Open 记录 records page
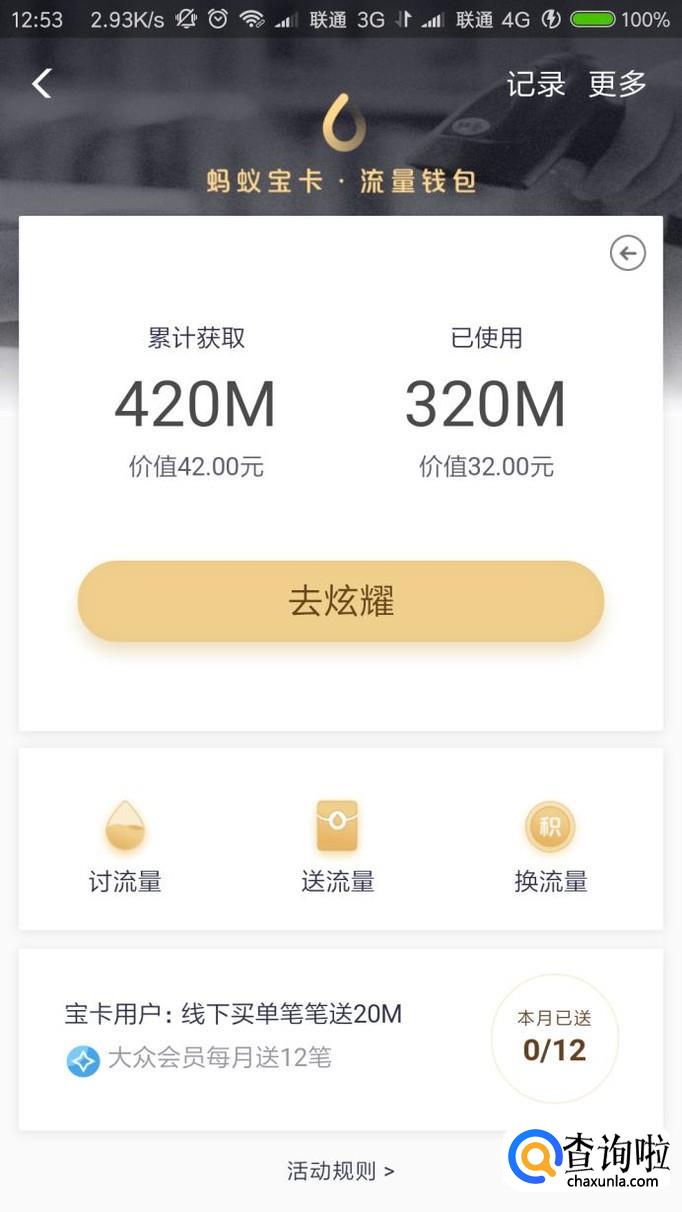 (x=536, y=84)
